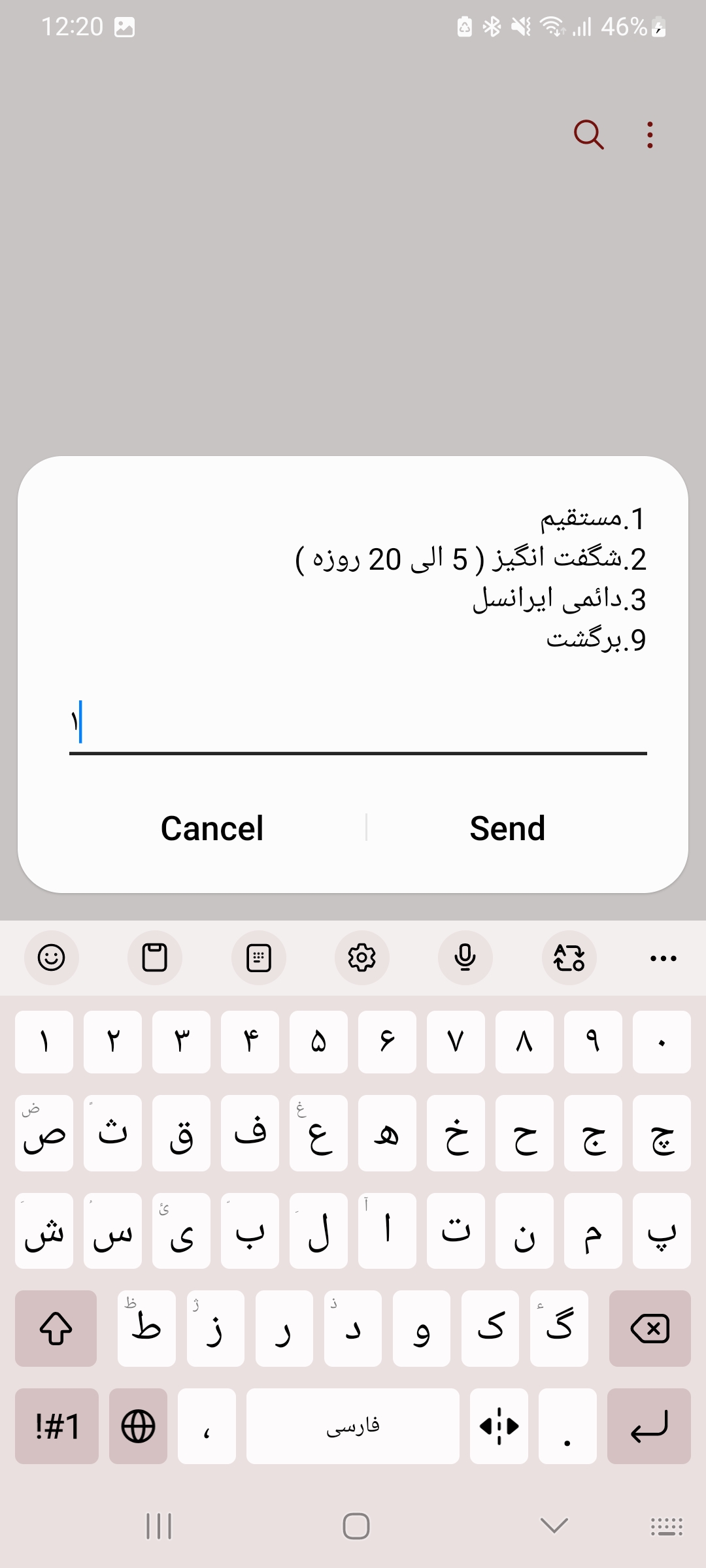Open keyboard settings gear

coord(361,958)
